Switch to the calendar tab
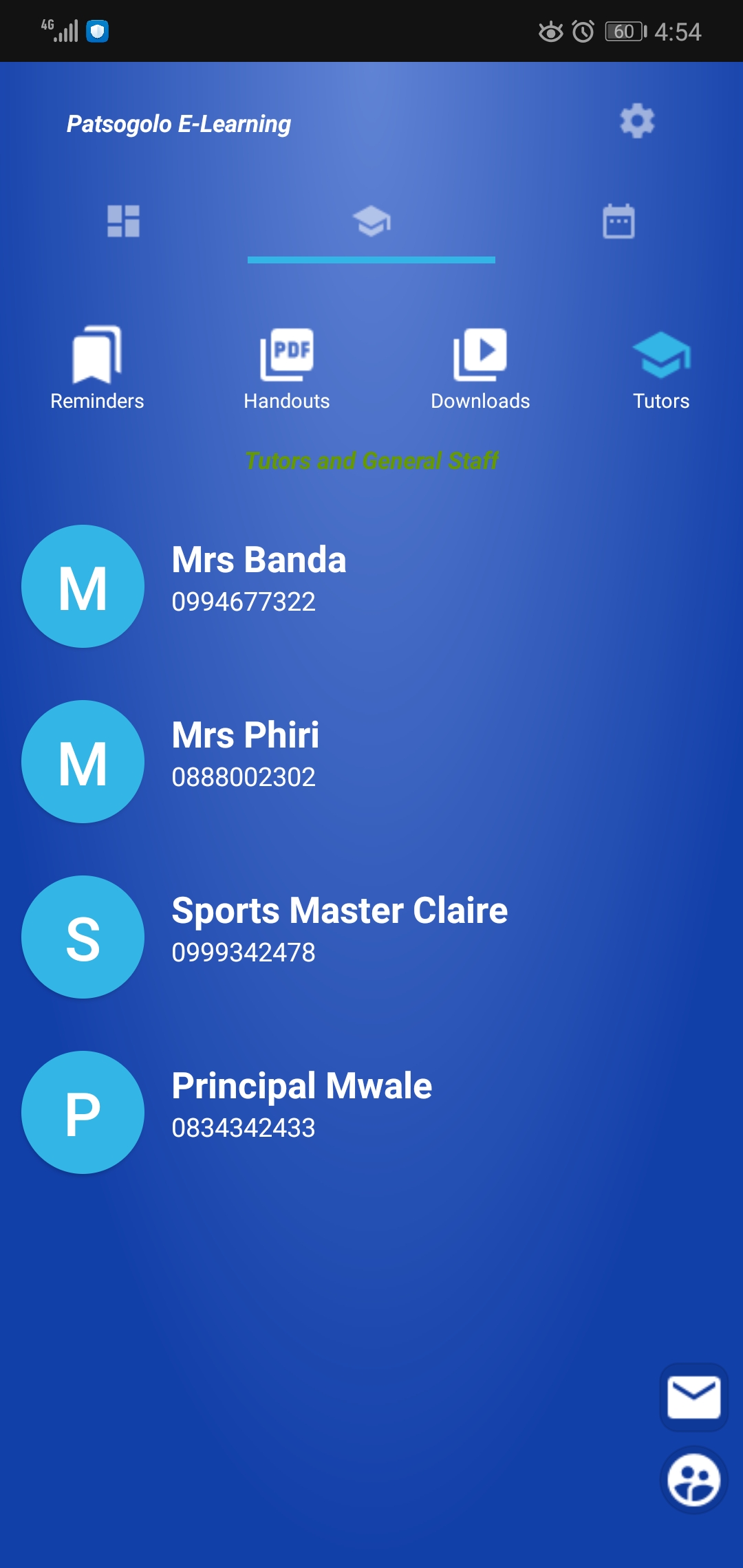 [618, 221]
